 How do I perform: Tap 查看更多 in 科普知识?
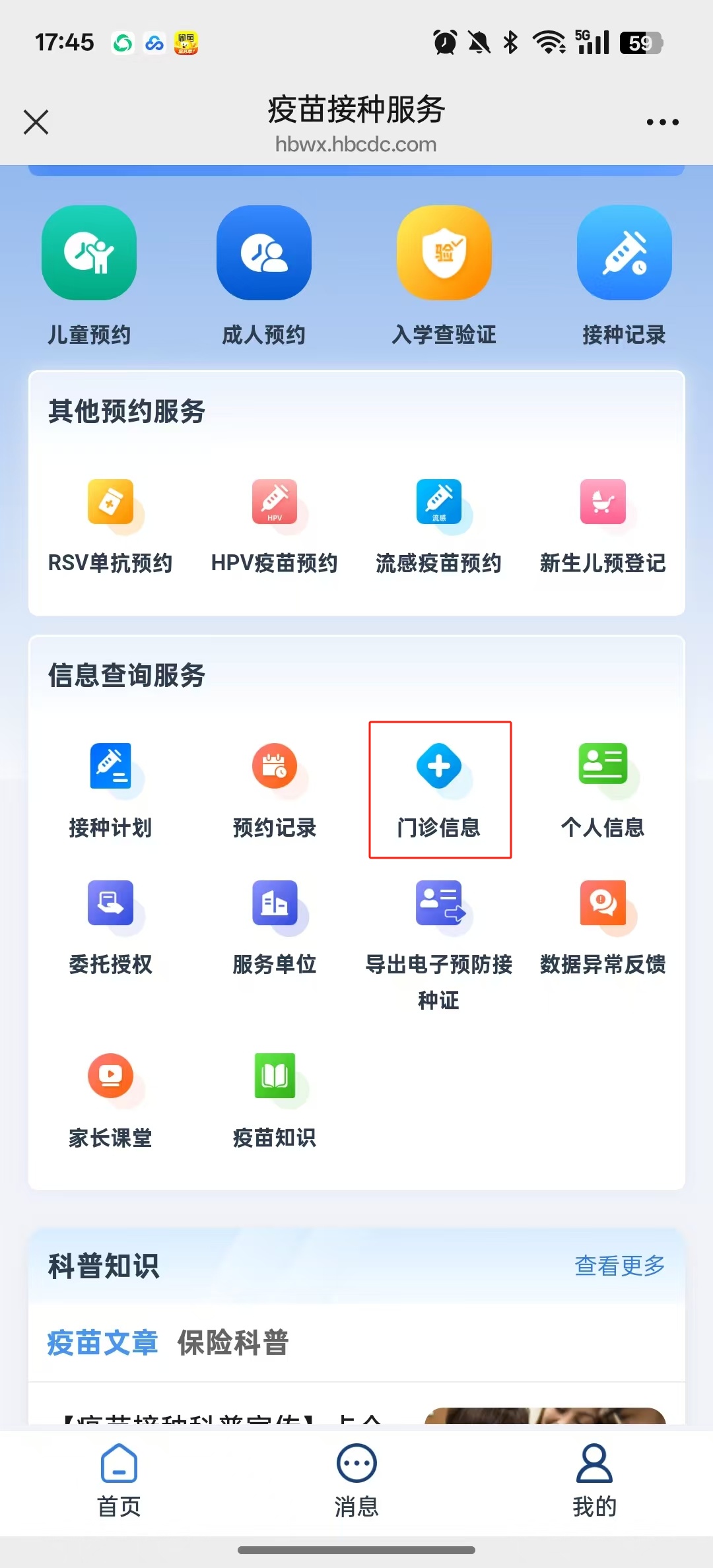point(619,1265)
